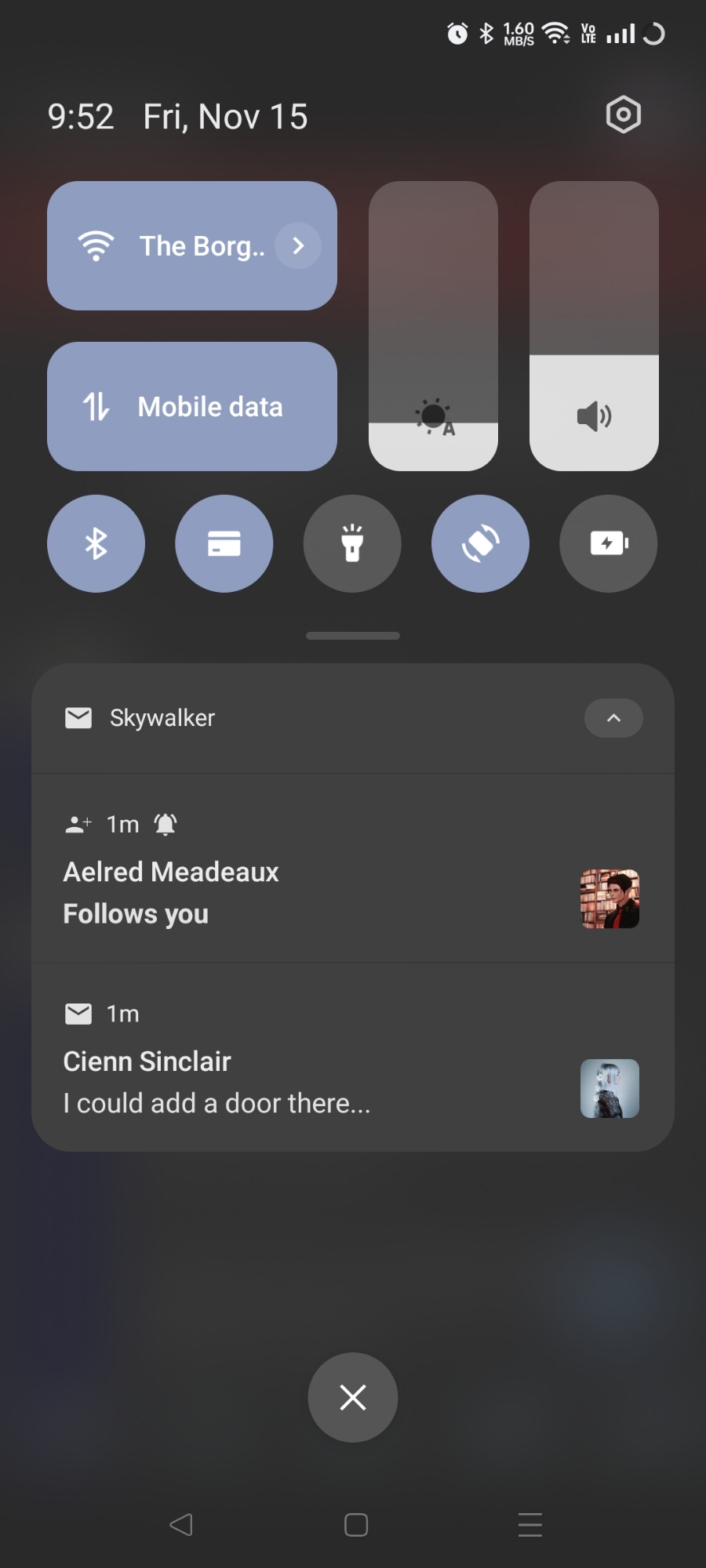Clear all notifications with X button
Viewport: 706px width, 1568px height.
click(353, 1397)
